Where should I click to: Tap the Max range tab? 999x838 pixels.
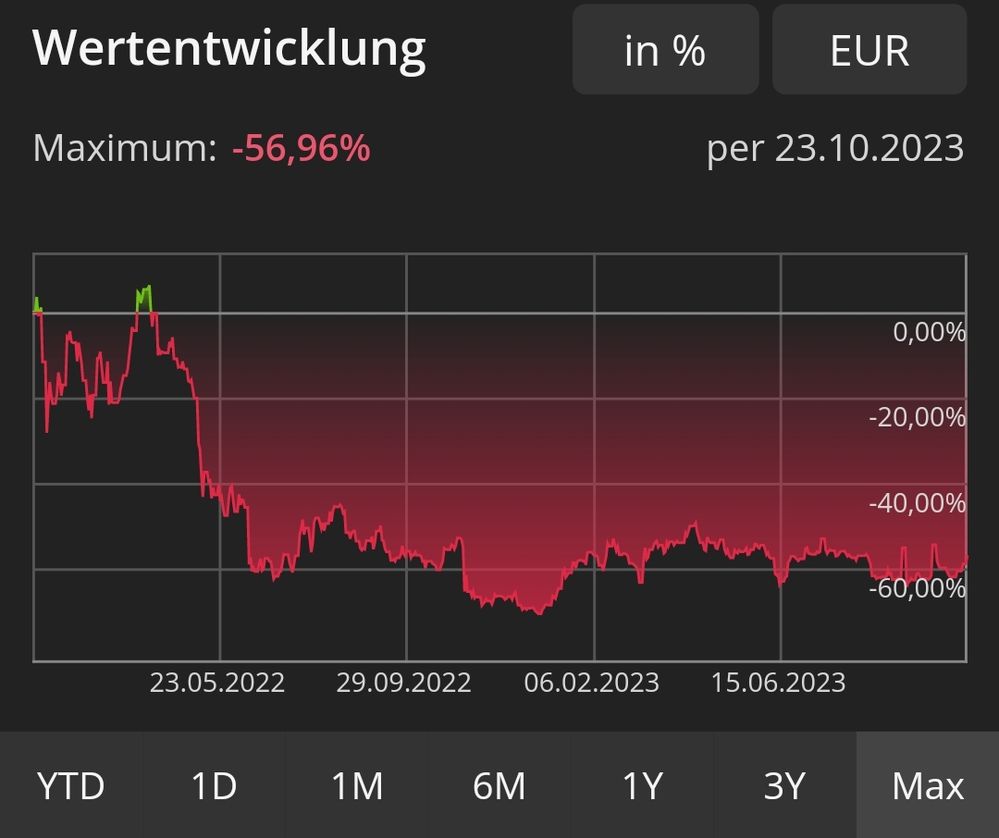tap(928, 785)
